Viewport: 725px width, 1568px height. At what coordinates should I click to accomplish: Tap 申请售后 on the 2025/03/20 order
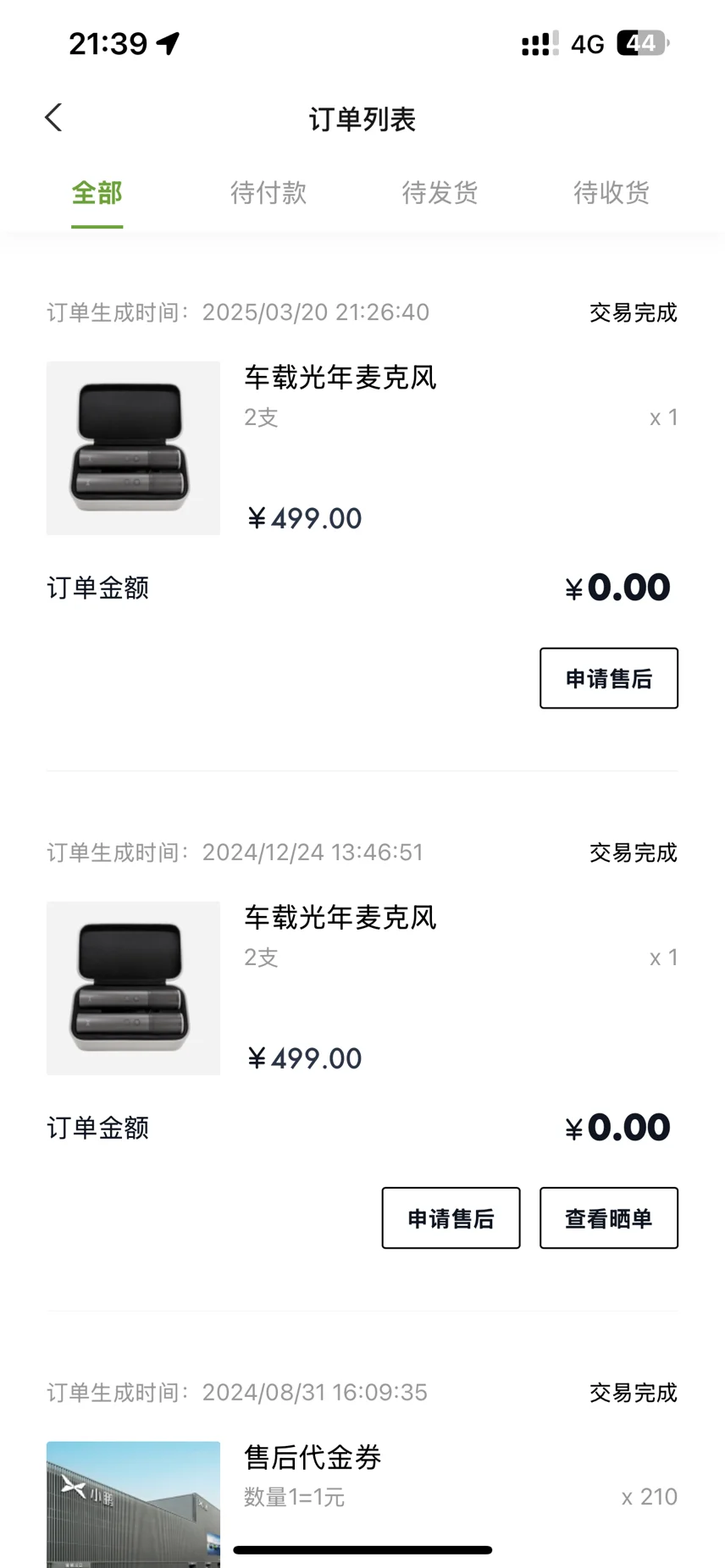pos(609,678)
